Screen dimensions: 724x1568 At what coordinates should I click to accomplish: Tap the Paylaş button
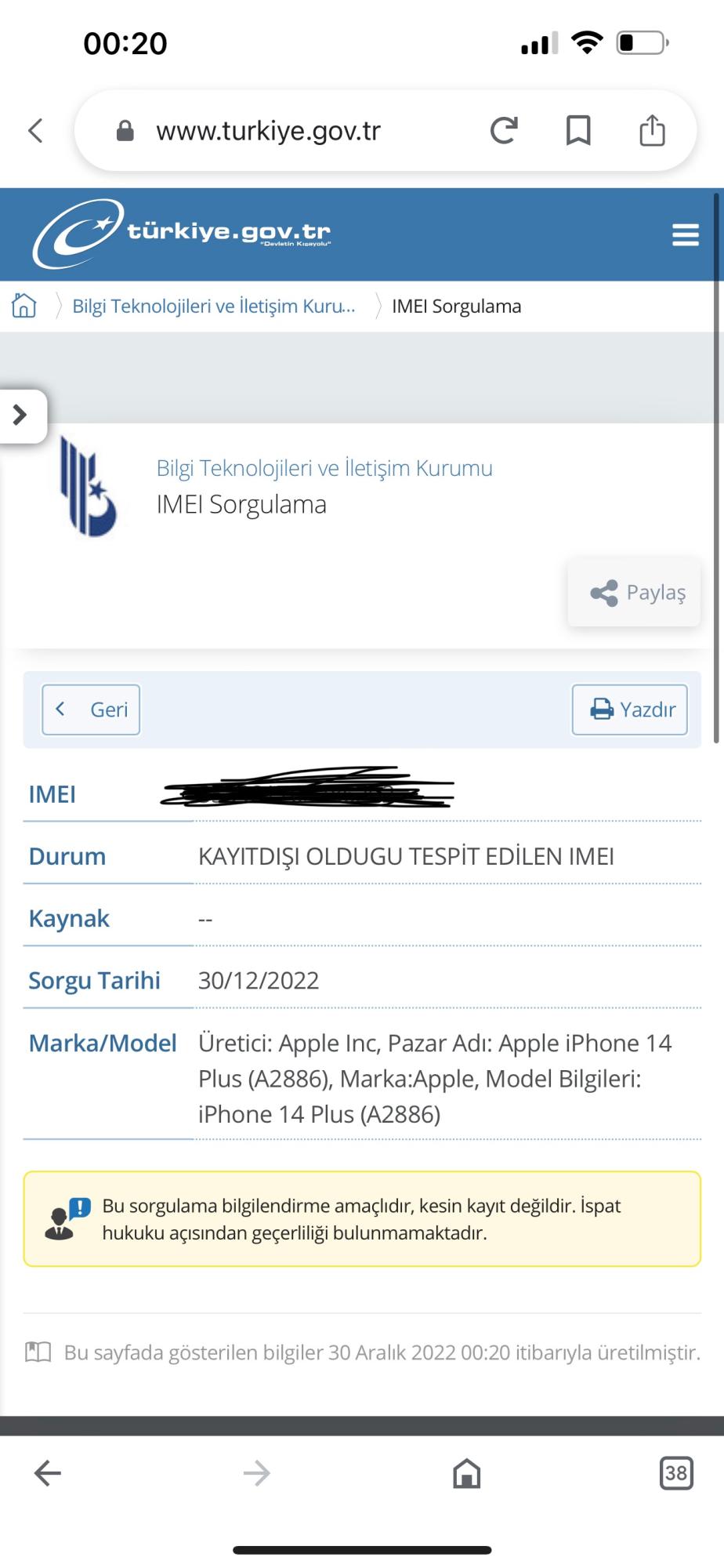click(x=634, y=593)
